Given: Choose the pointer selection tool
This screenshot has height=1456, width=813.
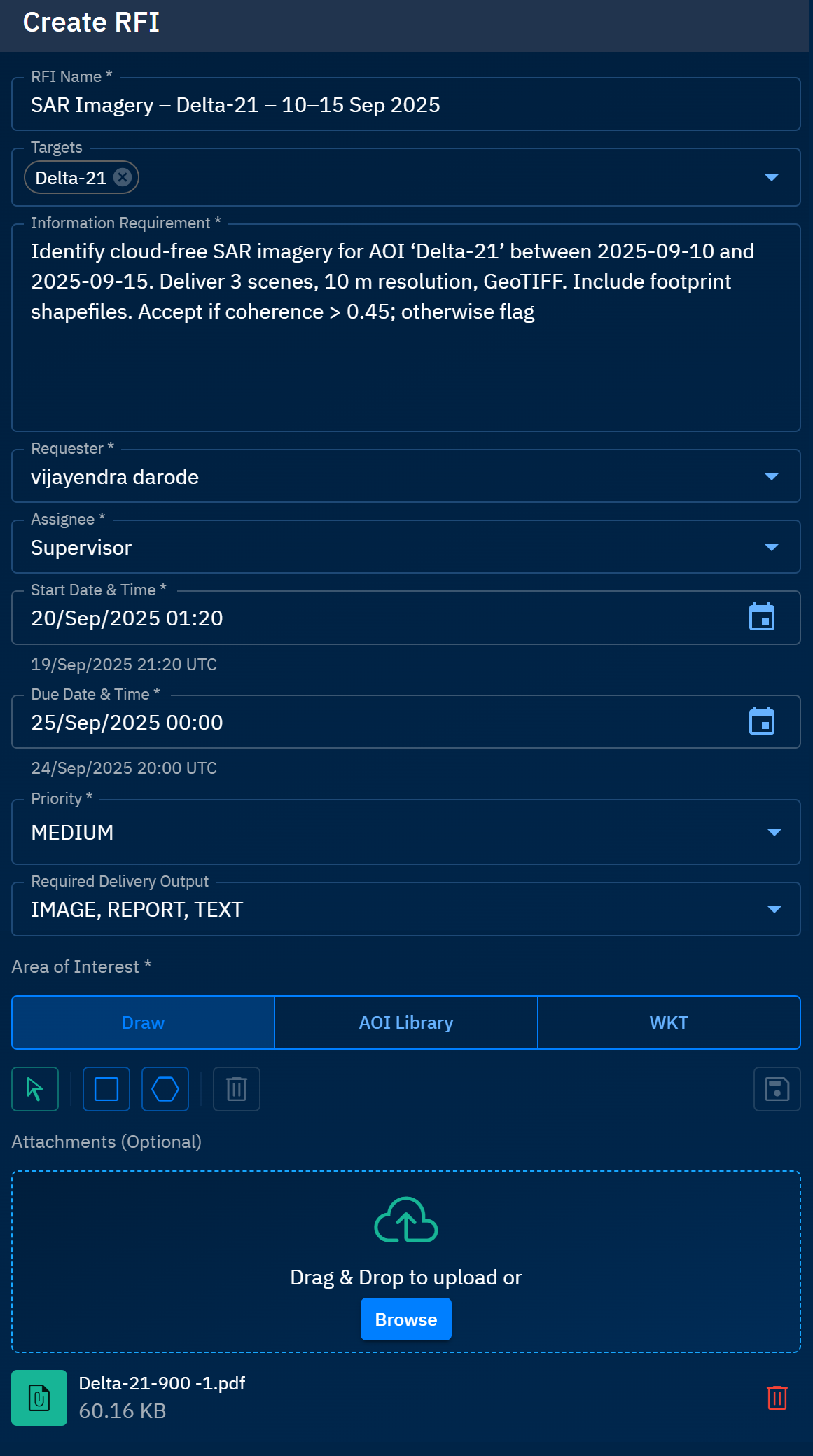Looking at the screenshot, I should click(x=35, y=1089).
